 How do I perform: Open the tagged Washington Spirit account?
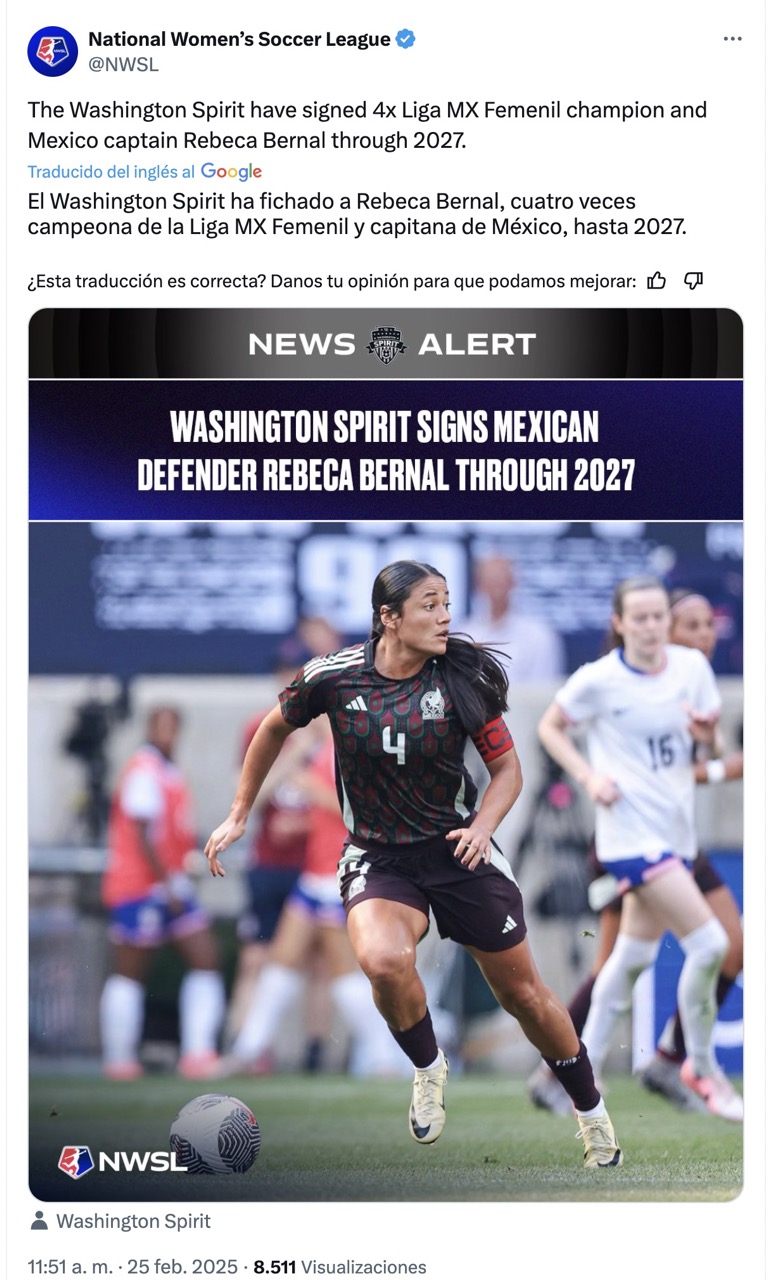pyautogui.click(x=132, y=1221)
